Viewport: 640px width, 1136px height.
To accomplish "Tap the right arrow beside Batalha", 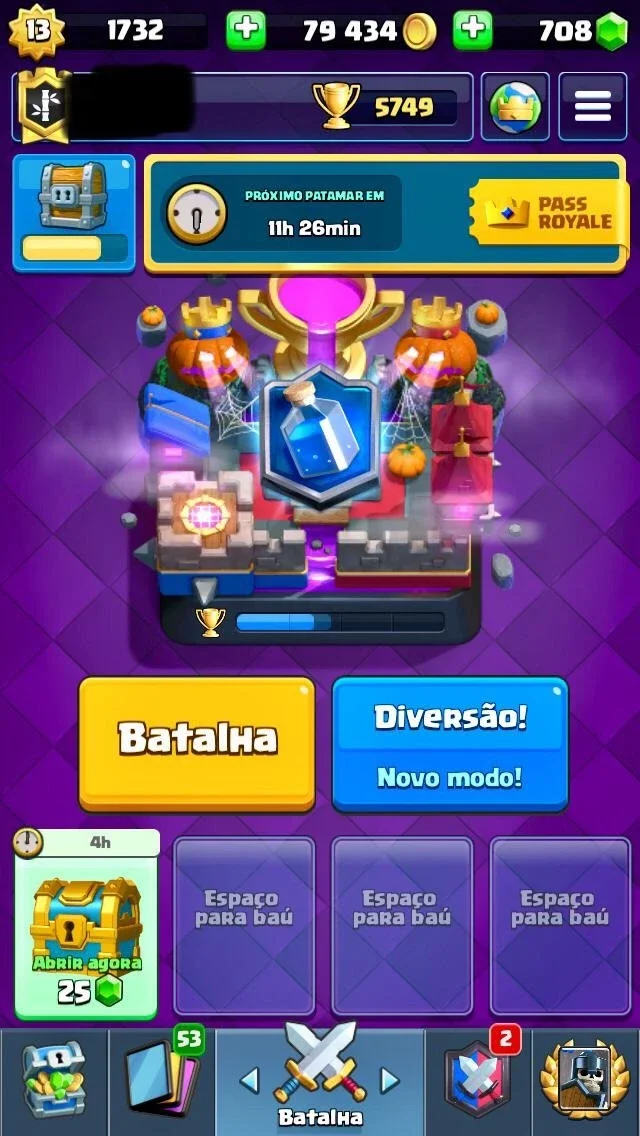I will [390, 1080].
